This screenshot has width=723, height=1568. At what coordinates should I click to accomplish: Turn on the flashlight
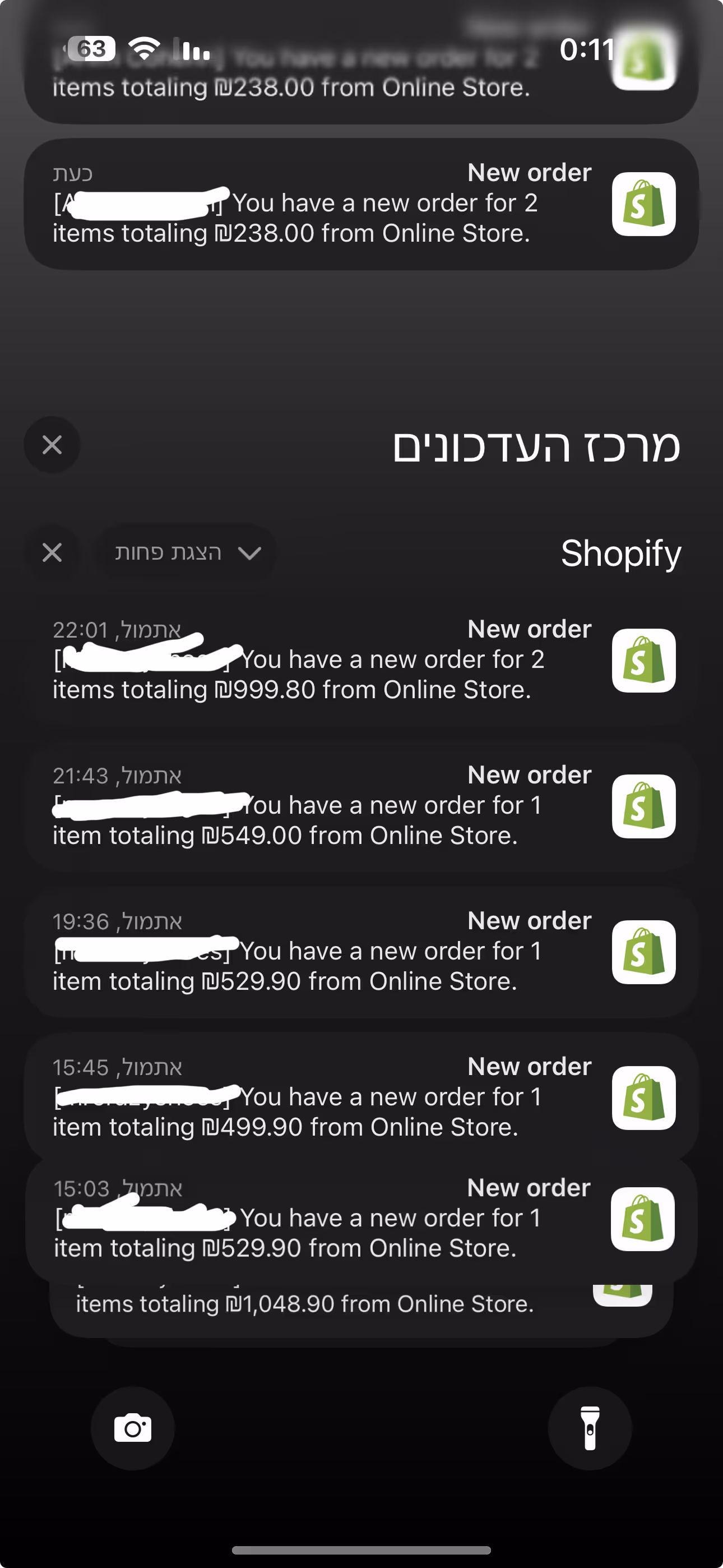(x=590, y=1428)
